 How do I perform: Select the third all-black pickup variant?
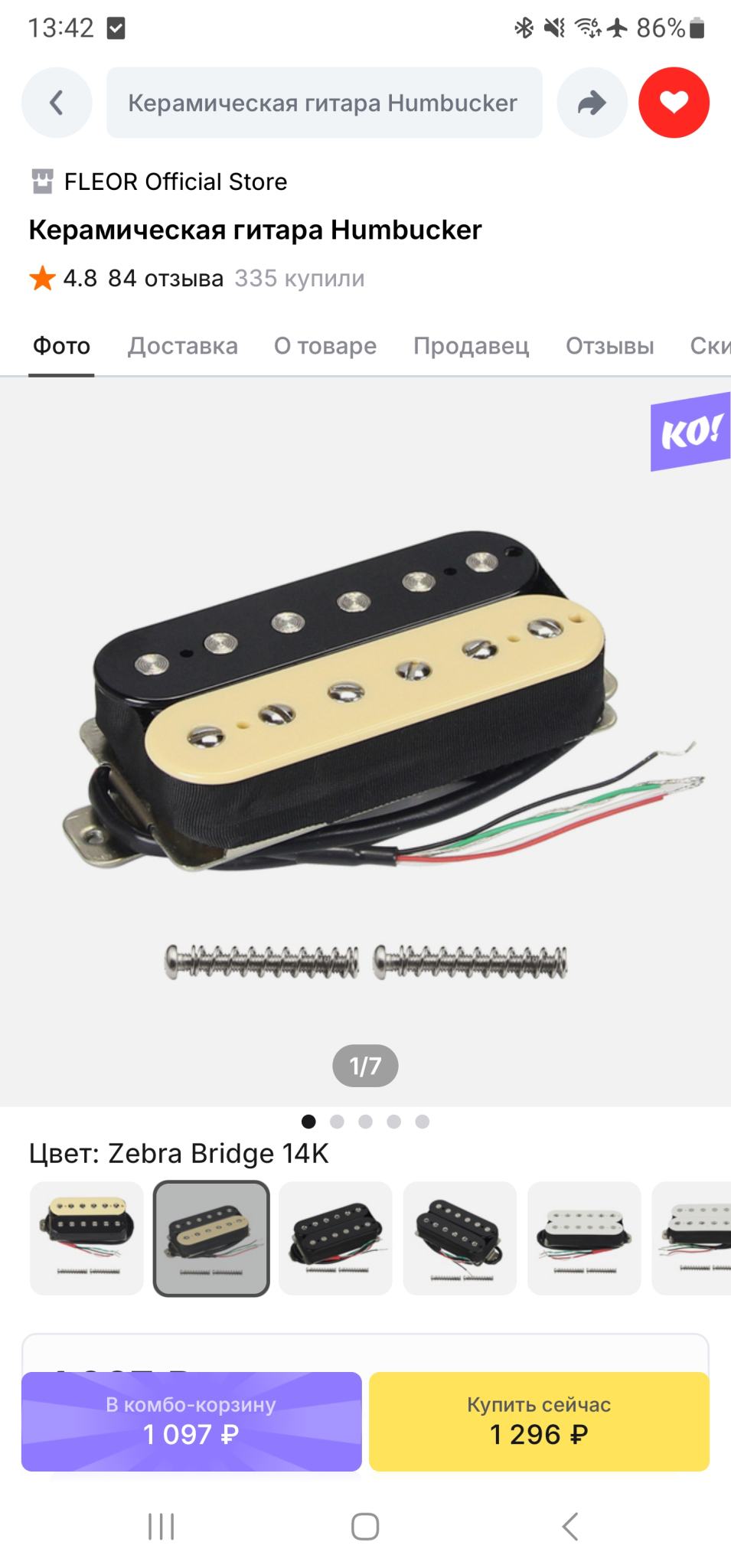point(335,1238)
